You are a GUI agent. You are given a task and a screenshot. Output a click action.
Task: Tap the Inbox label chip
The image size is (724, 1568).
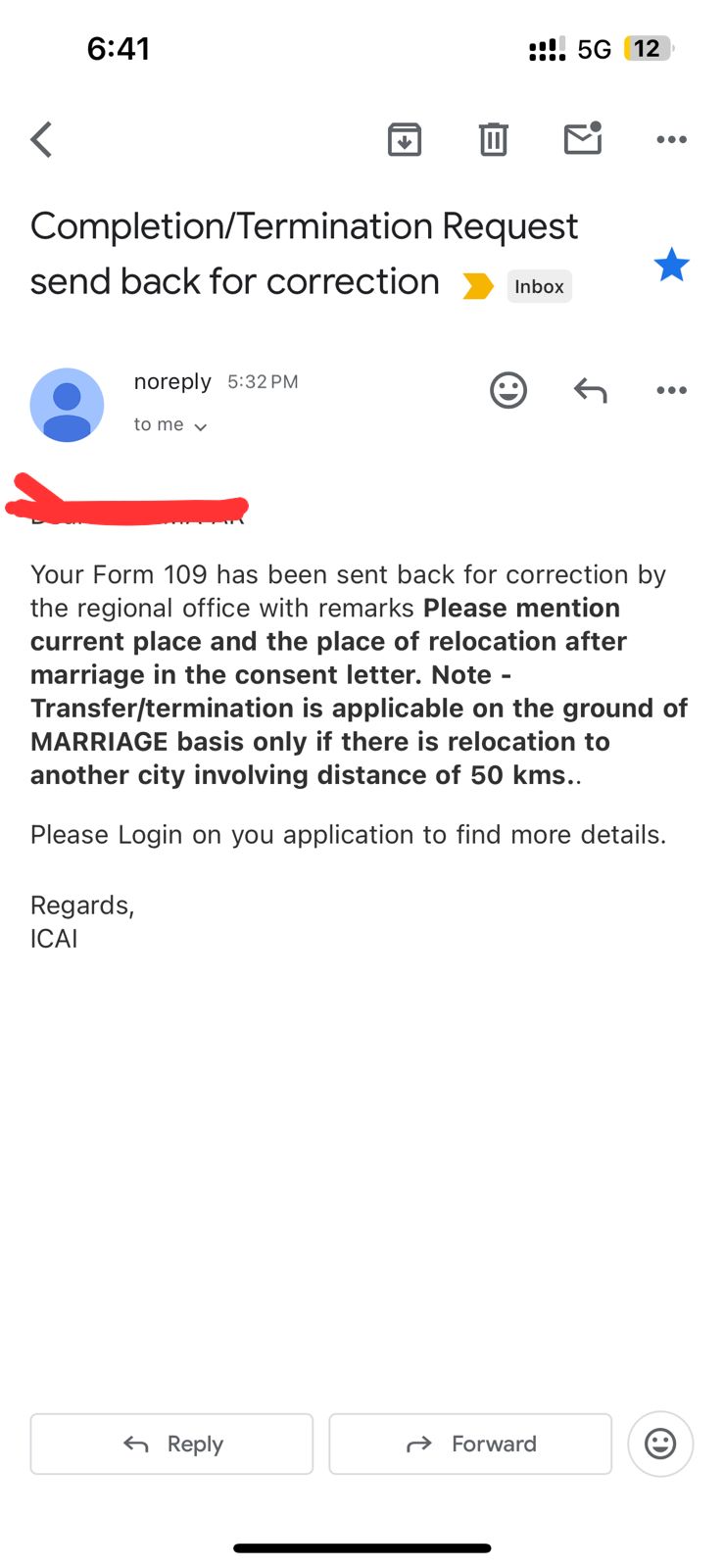pos(539,287)
